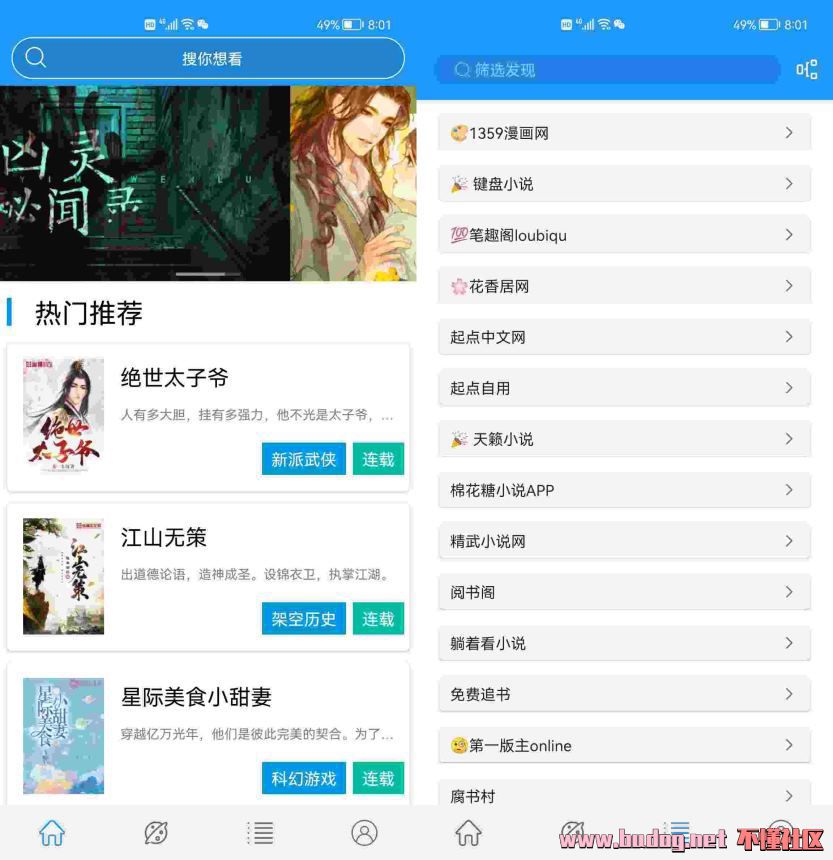Open 笔趣阁loubiqu source
The height and width of the screenshot is (860, 833).
tap(624, 235)
